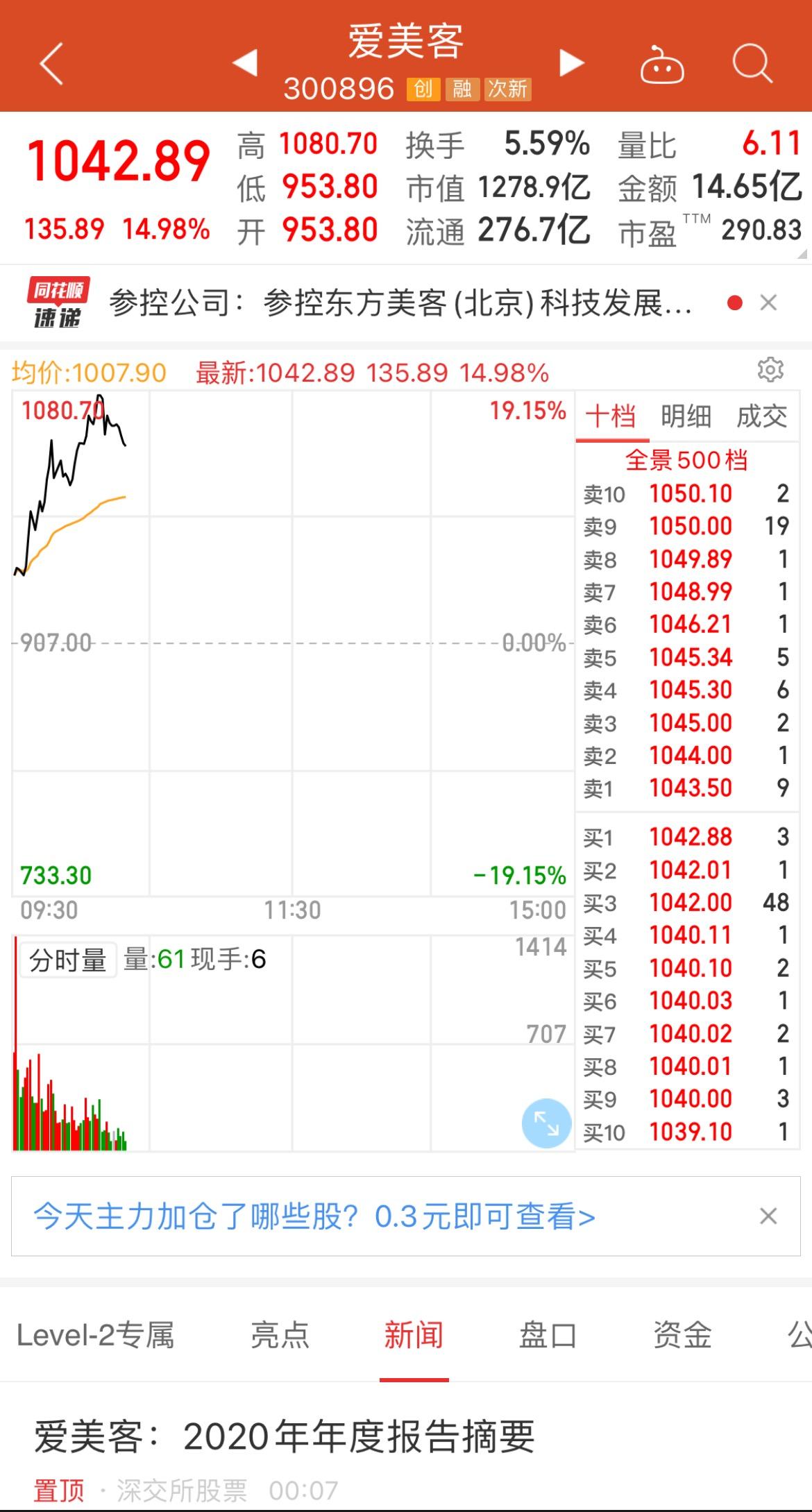Switch to the previous stock
The height and width of the screenshot is (1512, 812).
pos(245,62)
